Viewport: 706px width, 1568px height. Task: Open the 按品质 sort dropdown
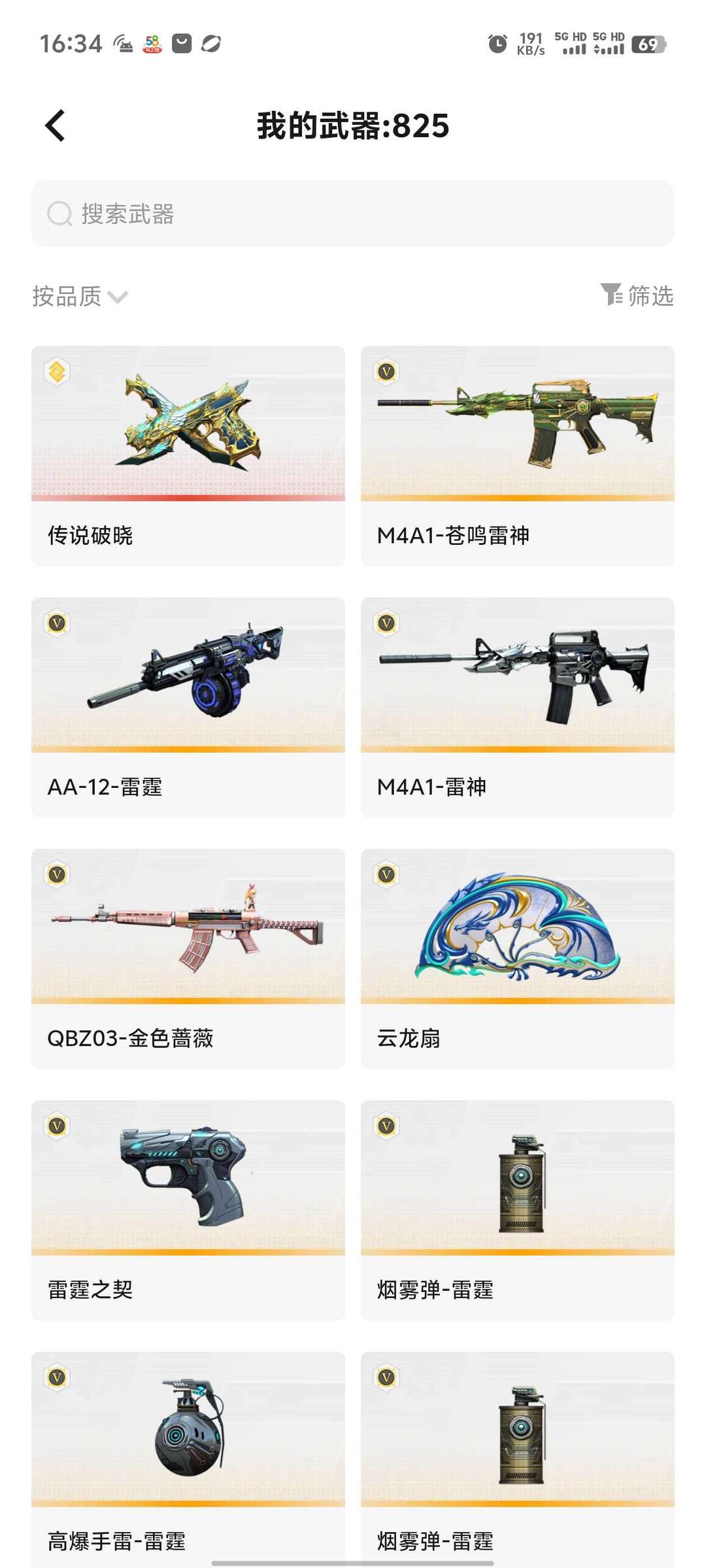tap(64, 296)
